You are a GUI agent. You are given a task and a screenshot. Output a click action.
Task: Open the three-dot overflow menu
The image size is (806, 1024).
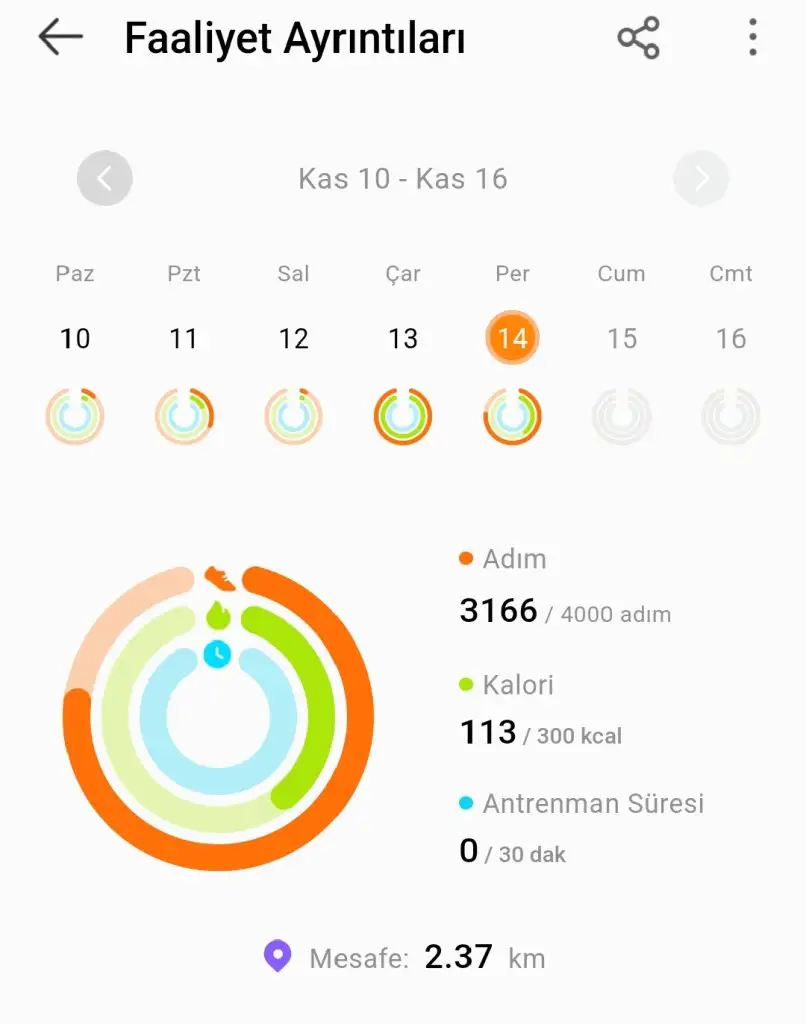point(752,38)
